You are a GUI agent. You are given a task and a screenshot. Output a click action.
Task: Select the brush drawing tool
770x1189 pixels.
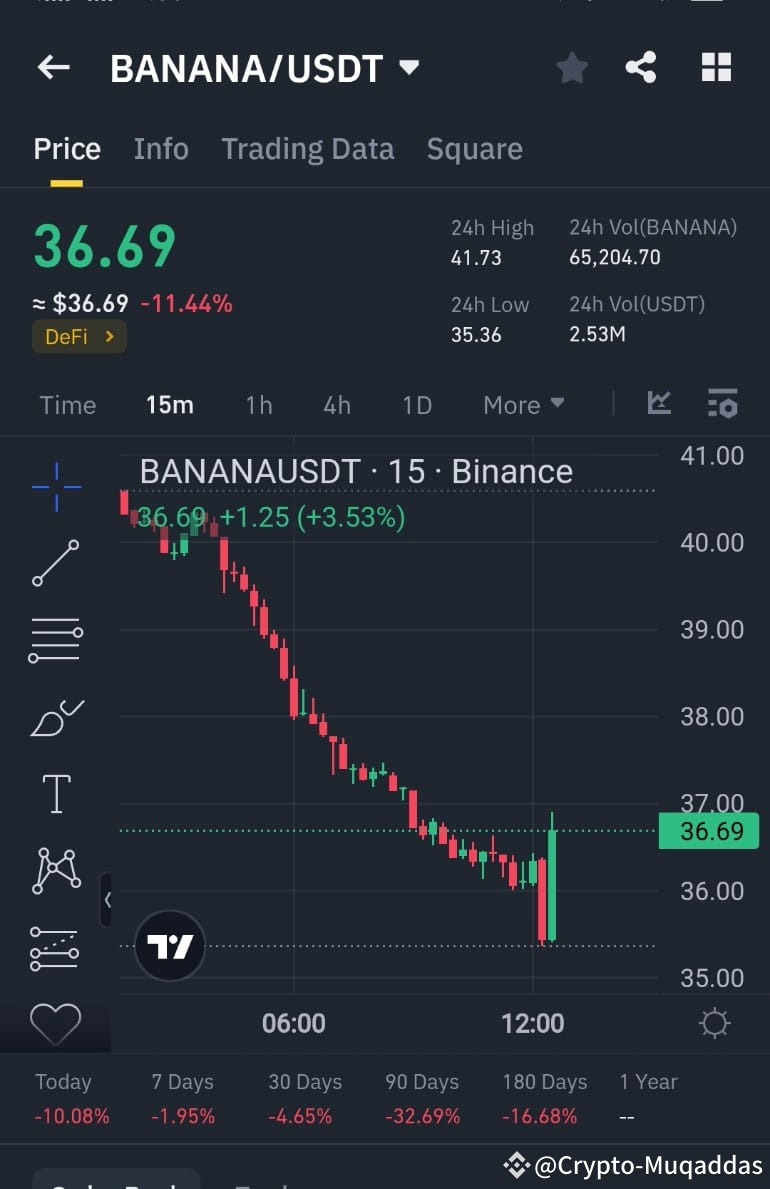coord(55,717)
